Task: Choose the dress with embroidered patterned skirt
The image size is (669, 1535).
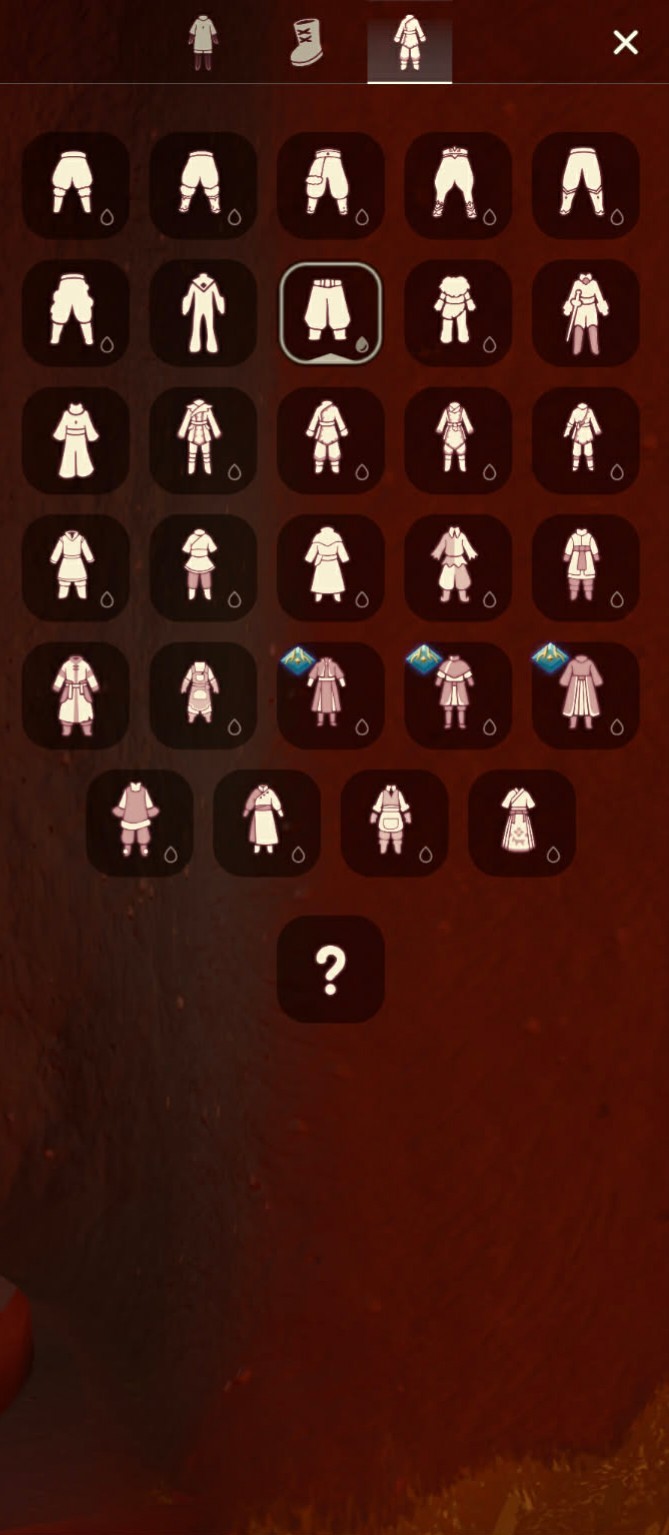Action: (x=521, y=822)
